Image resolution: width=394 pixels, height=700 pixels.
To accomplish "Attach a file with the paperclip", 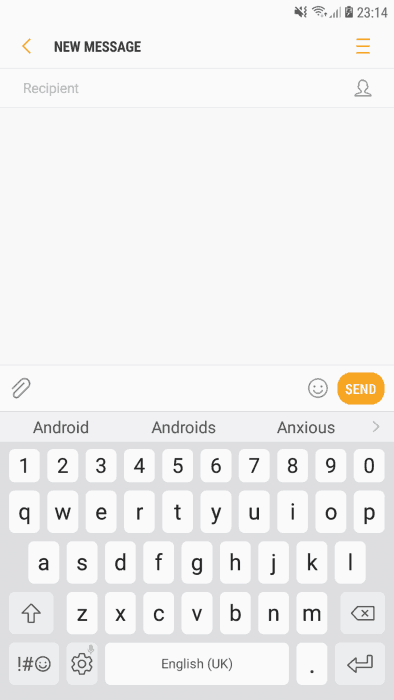I will tap(21, 388).
